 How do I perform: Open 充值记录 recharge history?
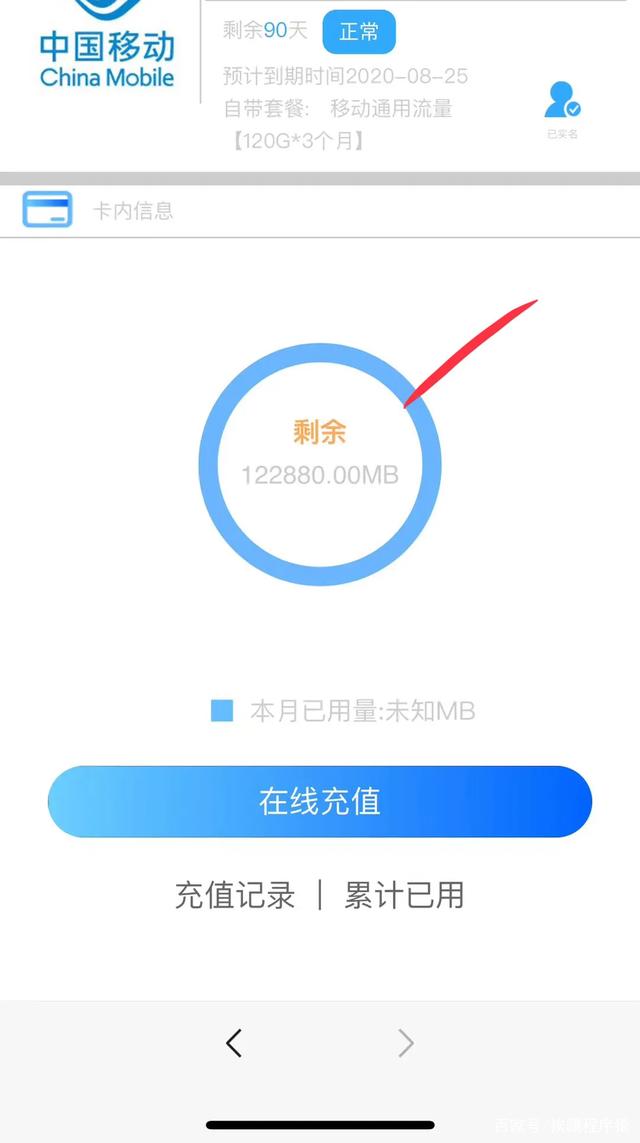(x=235, y=895)
